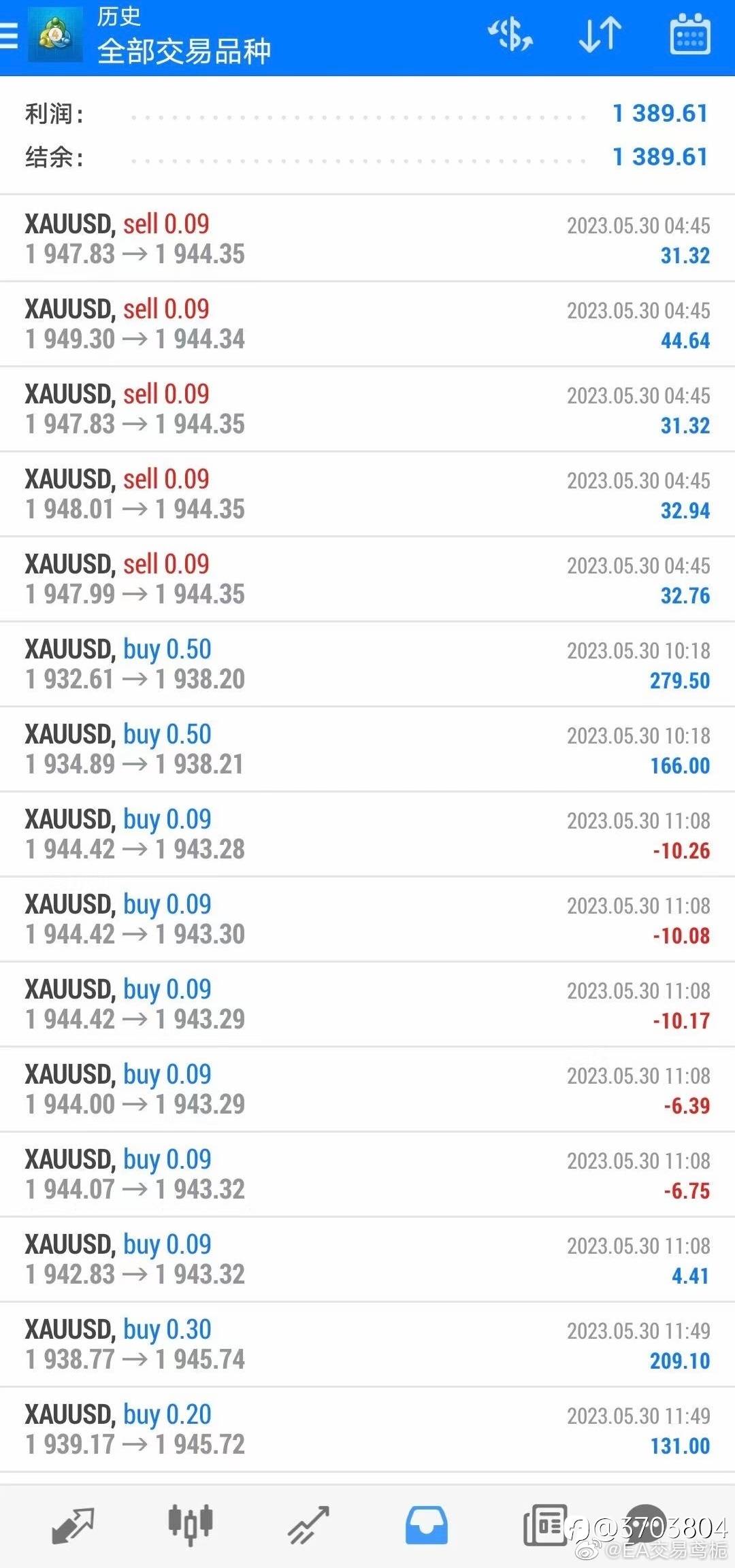Switch to the News tab
The width and height of the screenshot is (735, 1568).
544,1525
